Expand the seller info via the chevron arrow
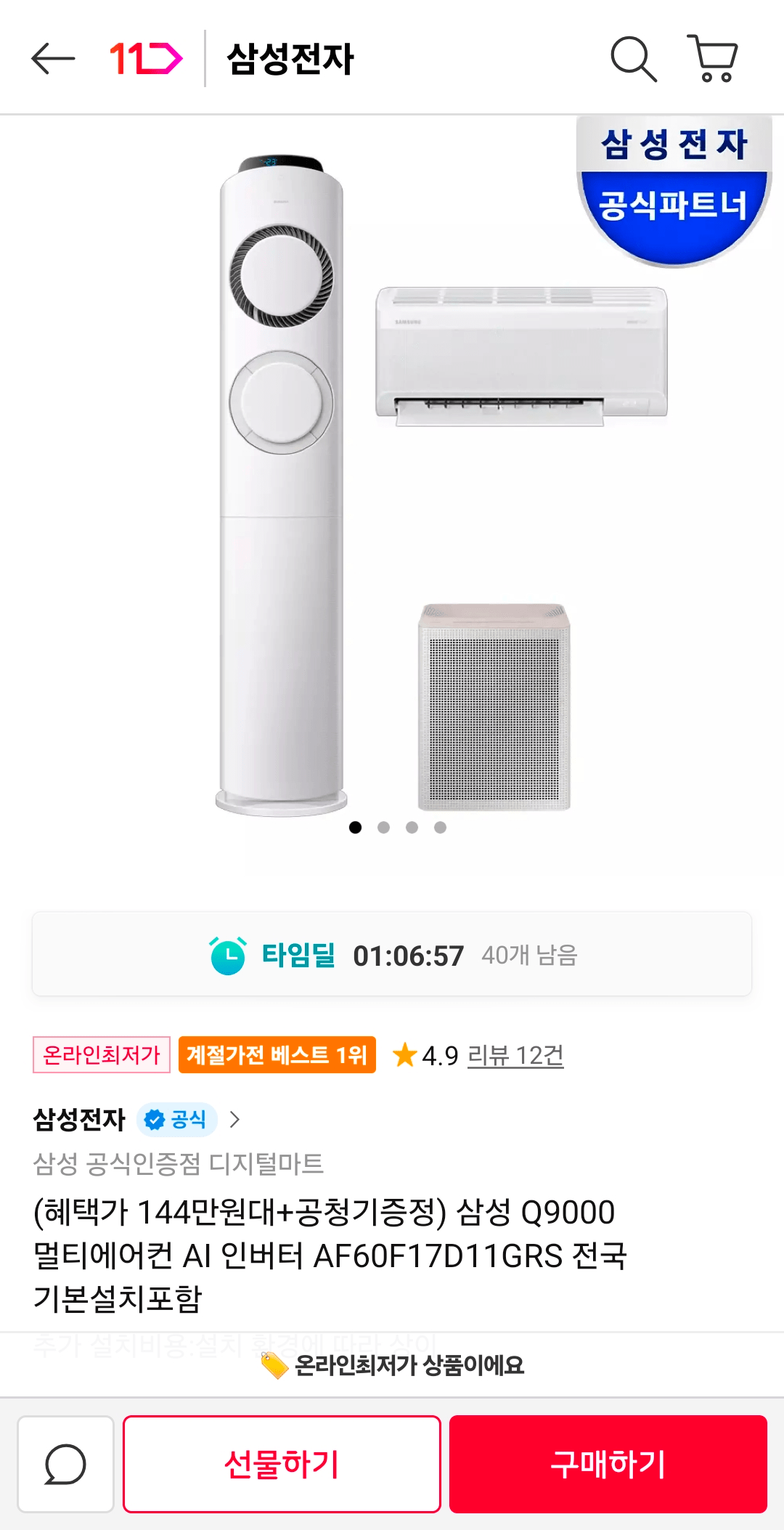The image size is (784, 1530). [x=235, y=1120]
